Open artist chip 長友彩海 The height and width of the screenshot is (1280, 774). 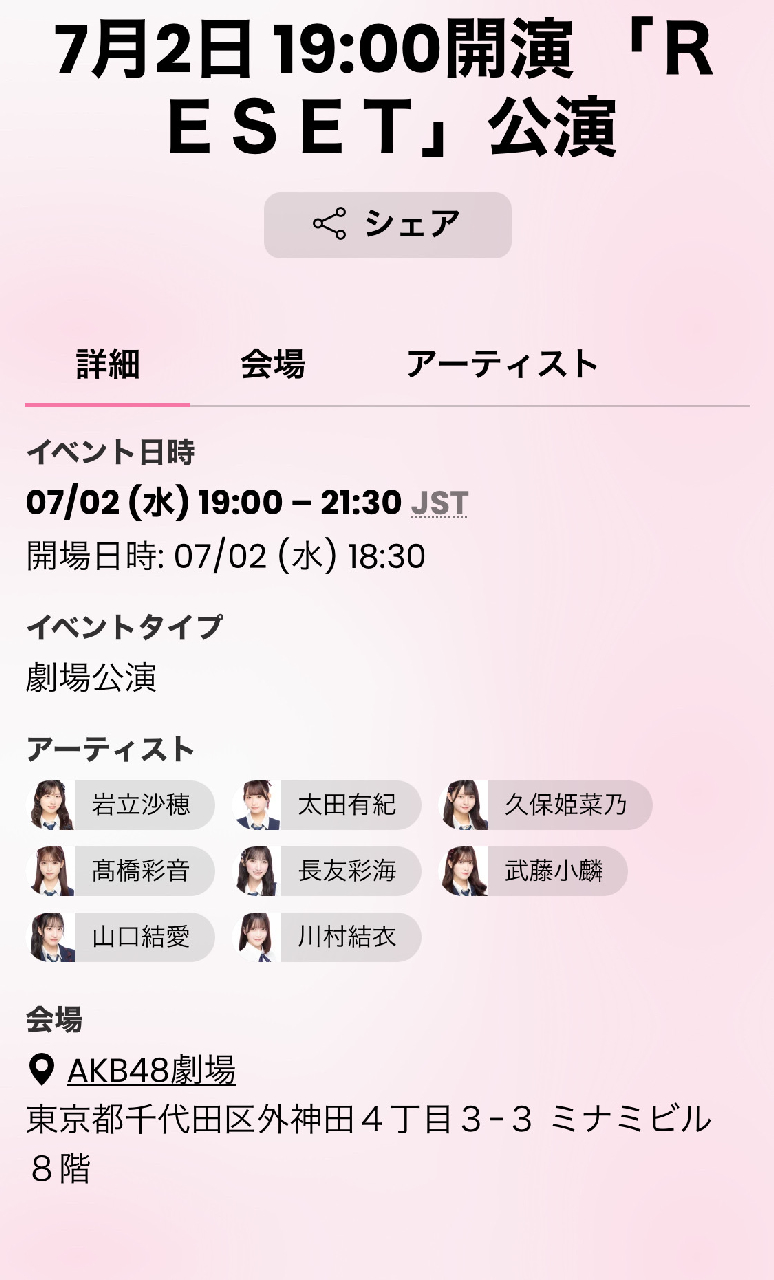coord(327,871)
